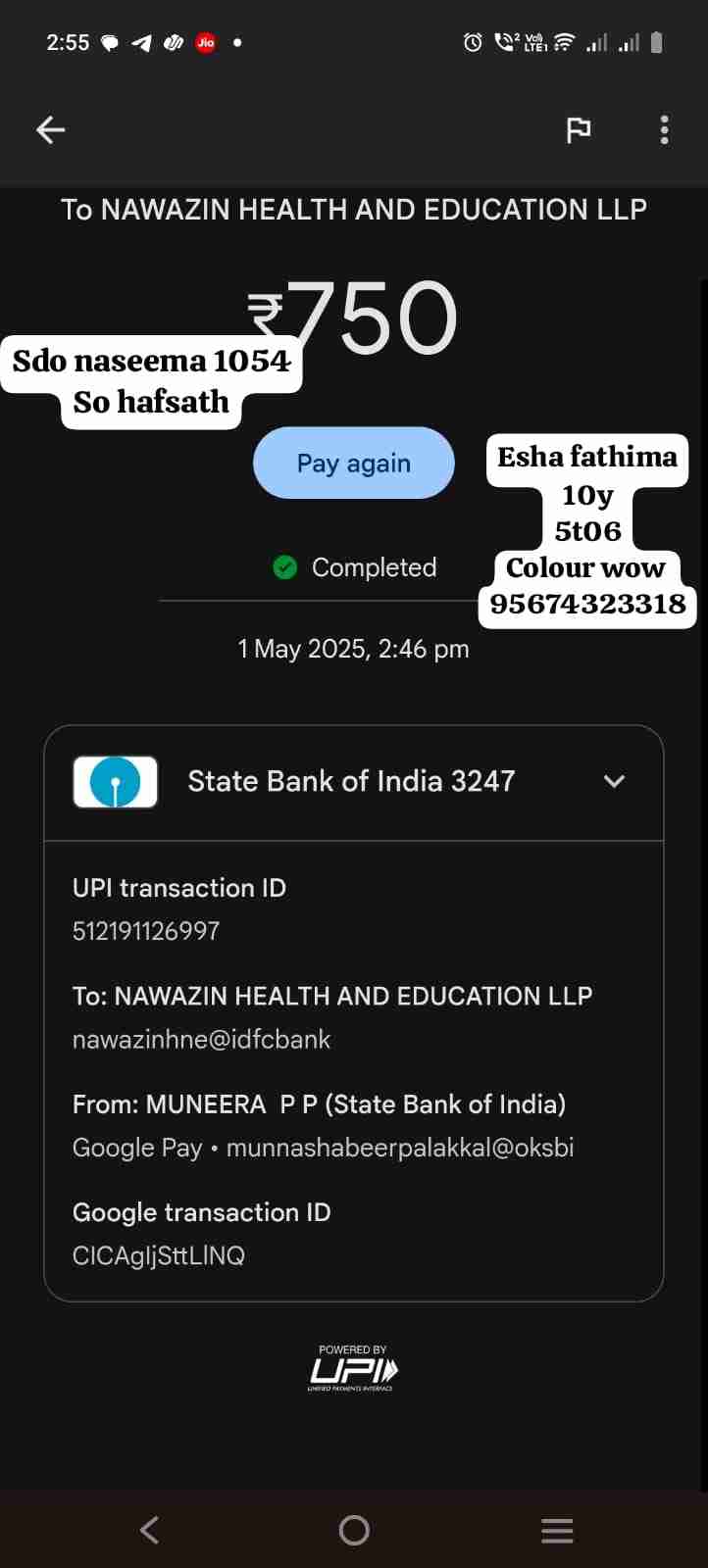Screen dimensions: 708x1568
Task: Open the three-dot overflow menu
Action: point(664,129)
